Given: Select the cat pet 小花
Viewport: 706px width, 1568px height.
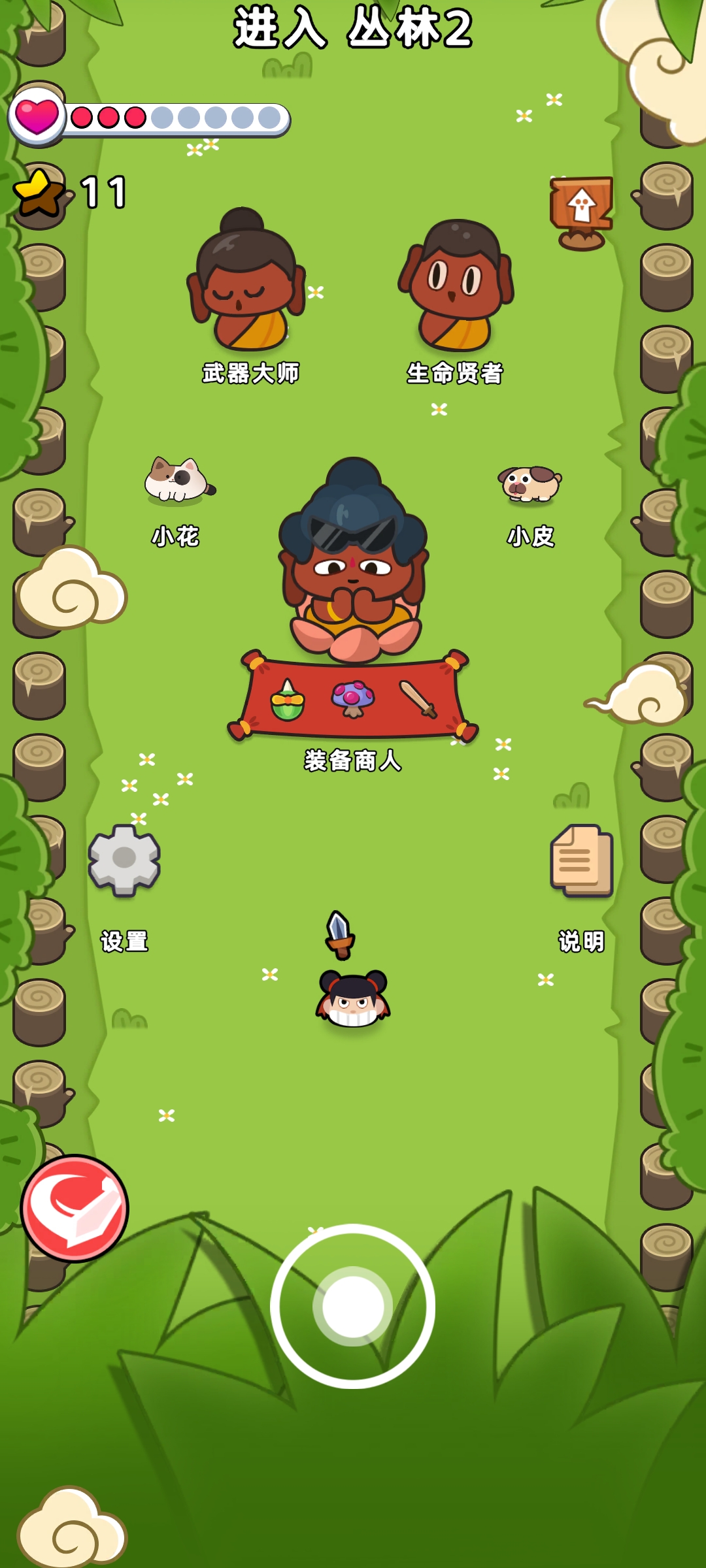Looking at the screenshot, I should click(178, 482).
